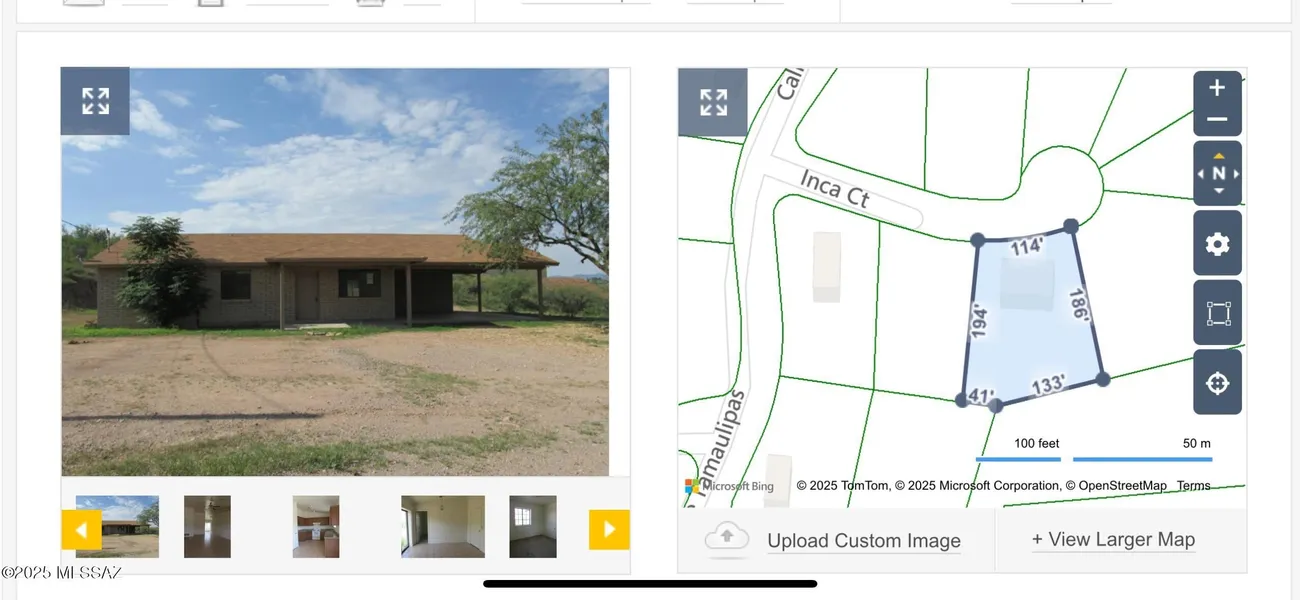Open View Larger Map
Image resolution: width=1300 pixels, height=600 pixels.
point(1113,540)
